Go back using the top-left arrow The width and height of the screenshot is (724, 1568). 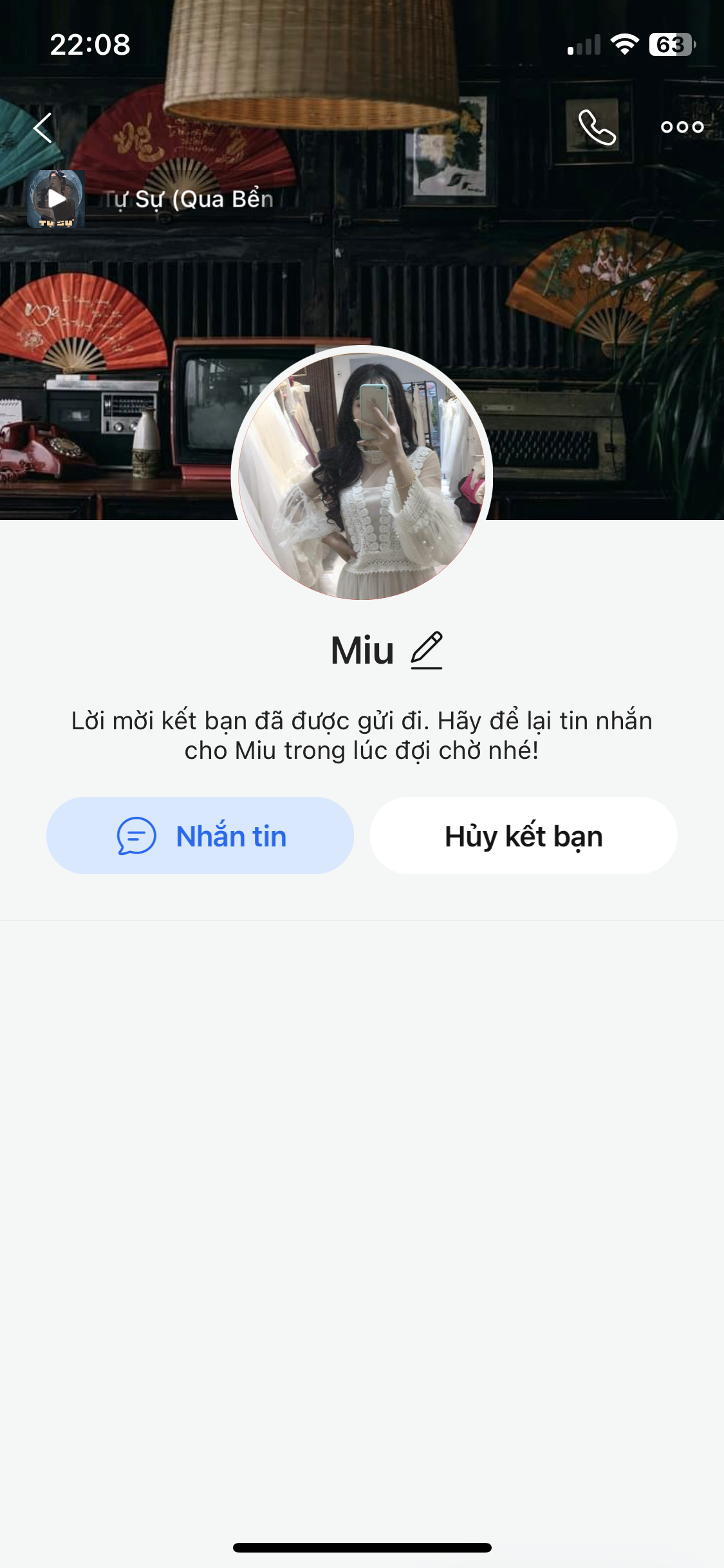tap(43, 127)
